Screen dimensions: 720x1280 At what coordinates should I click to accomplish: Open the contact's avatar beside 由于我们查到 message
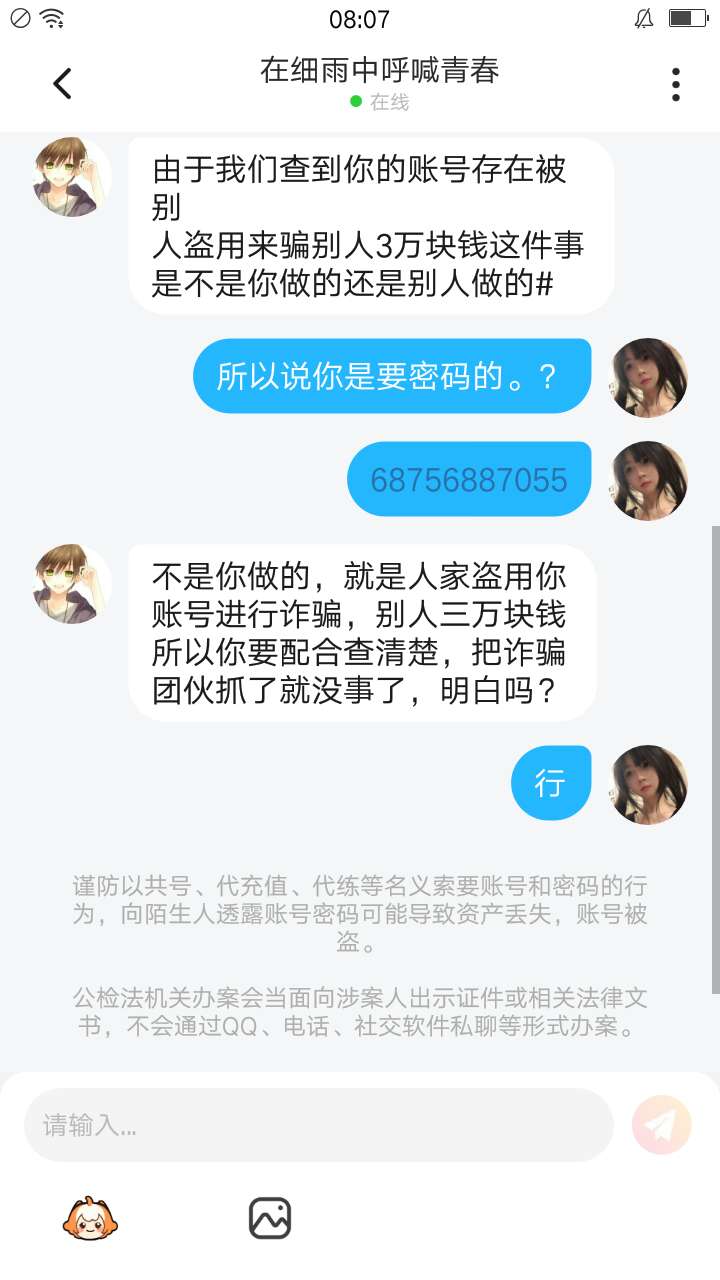pyautogui.click(x=70, y=177)
